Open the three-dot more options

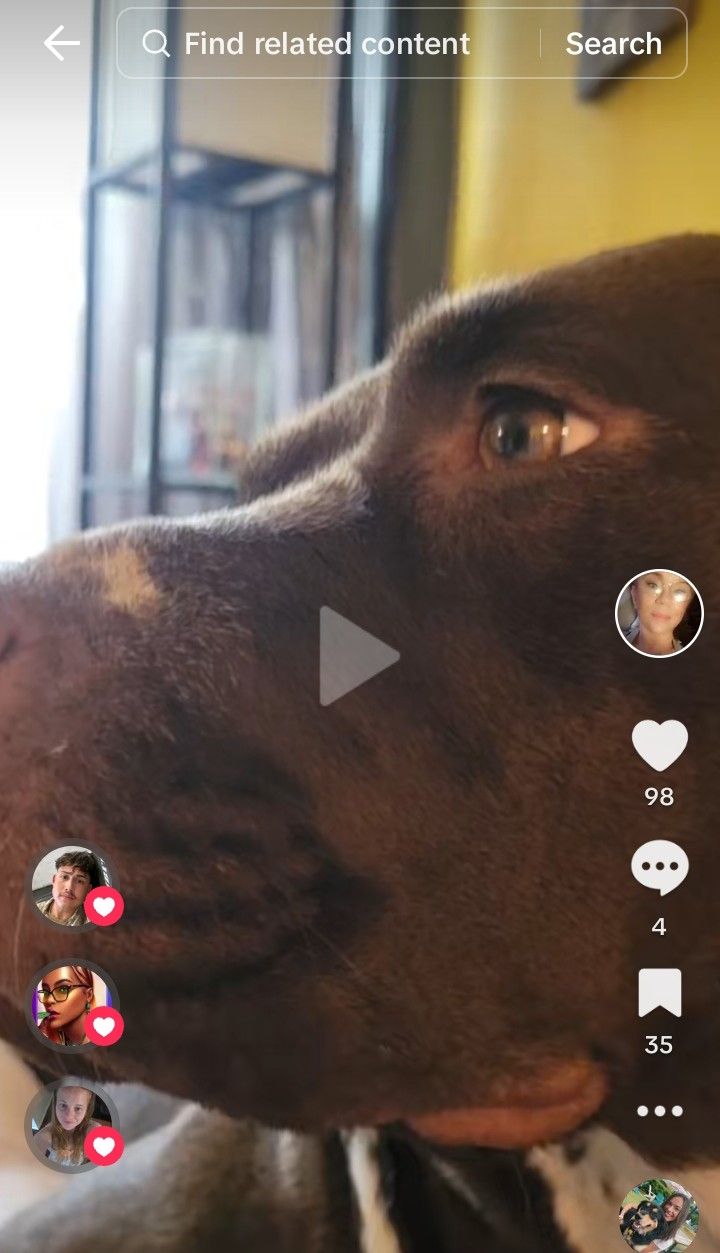click(x=660, y=1110)
